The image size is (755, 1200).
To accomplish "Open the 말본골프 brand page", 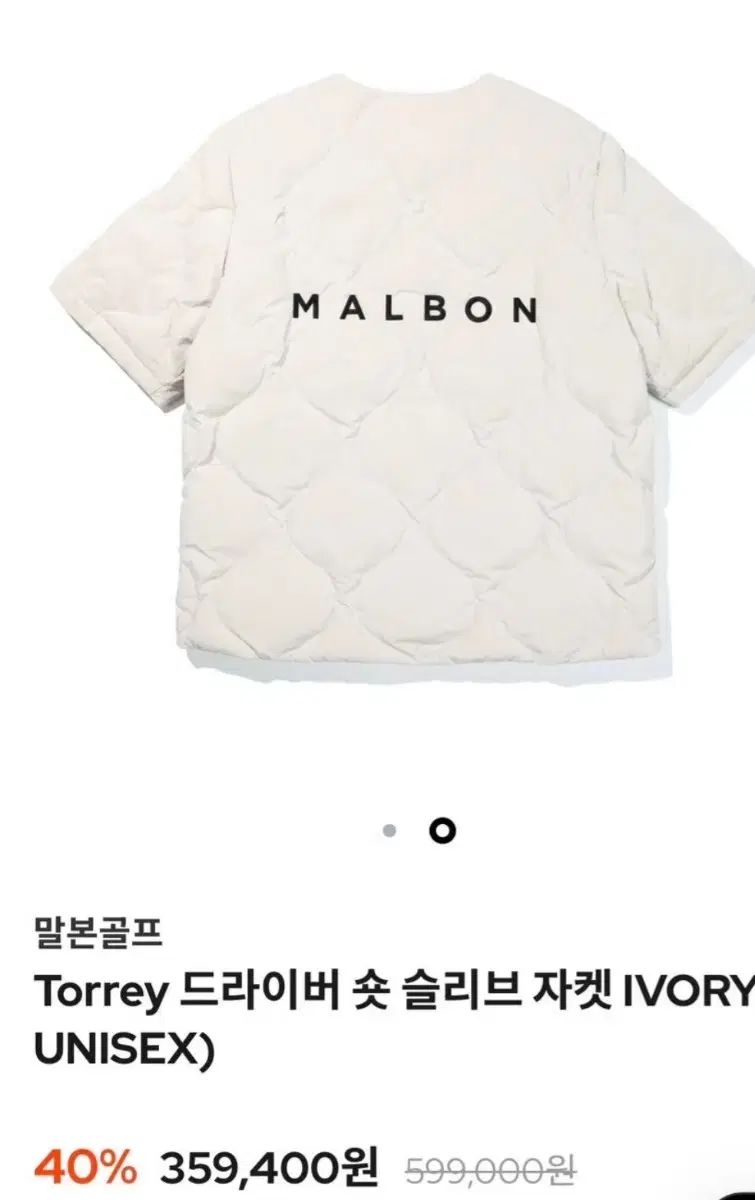I will tap(97, 936).
